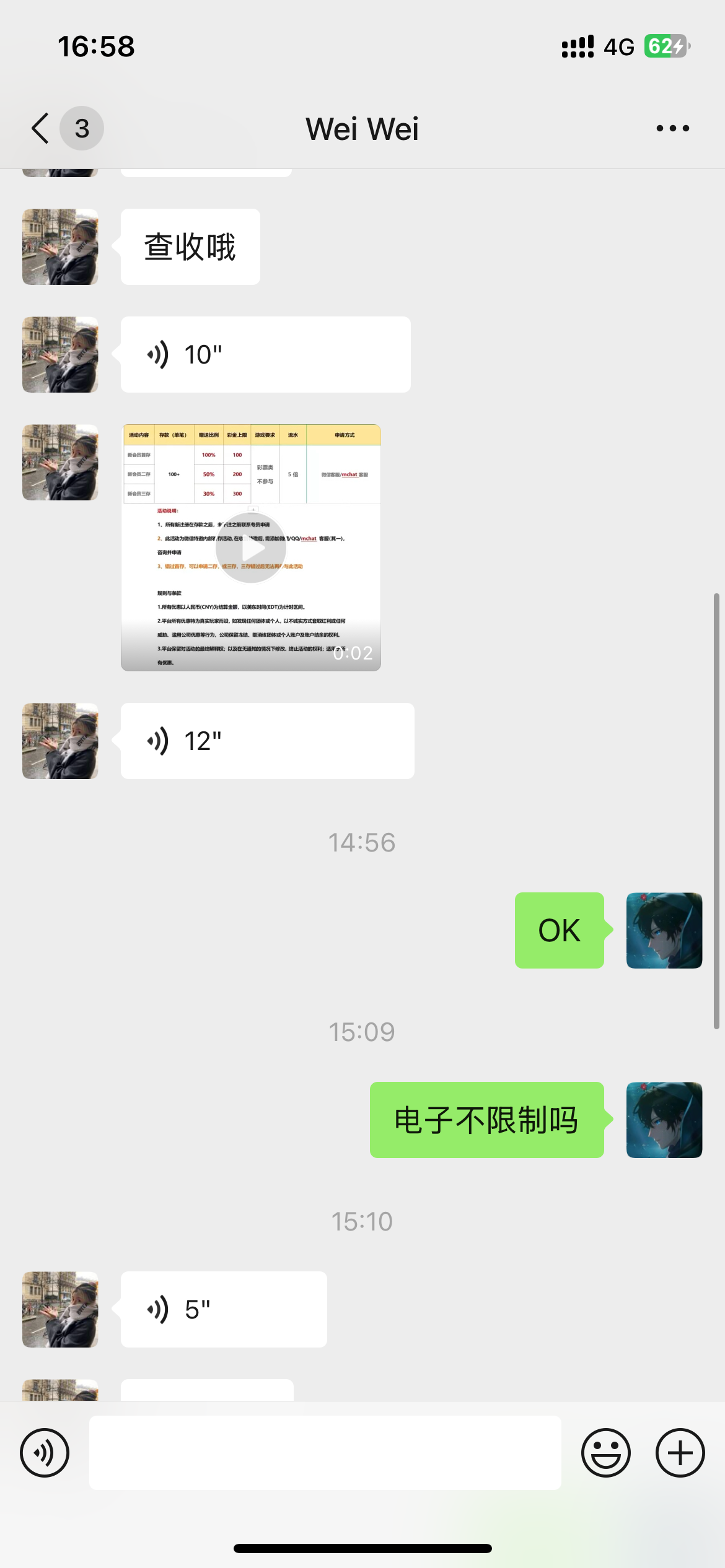Open the emoji picker
The image size is (725, 1568).
[x=607, y=1452]
